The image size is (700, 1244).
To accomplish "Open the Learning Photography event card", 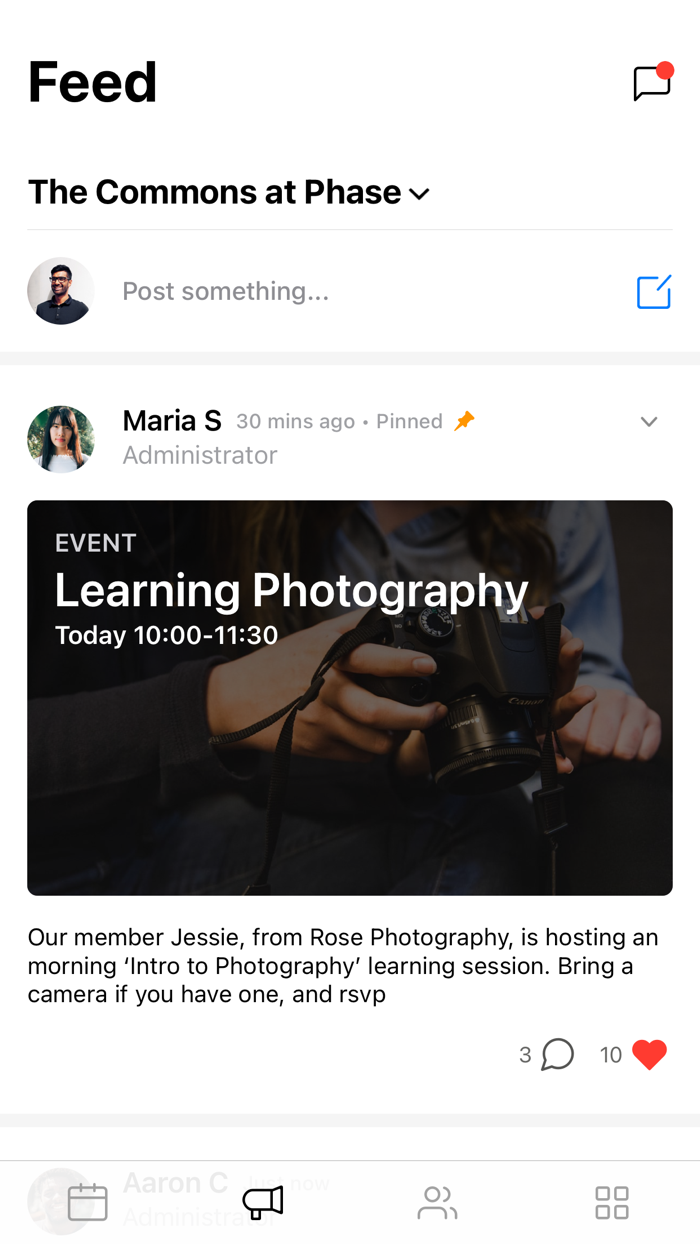I will (x=350, y=698).
